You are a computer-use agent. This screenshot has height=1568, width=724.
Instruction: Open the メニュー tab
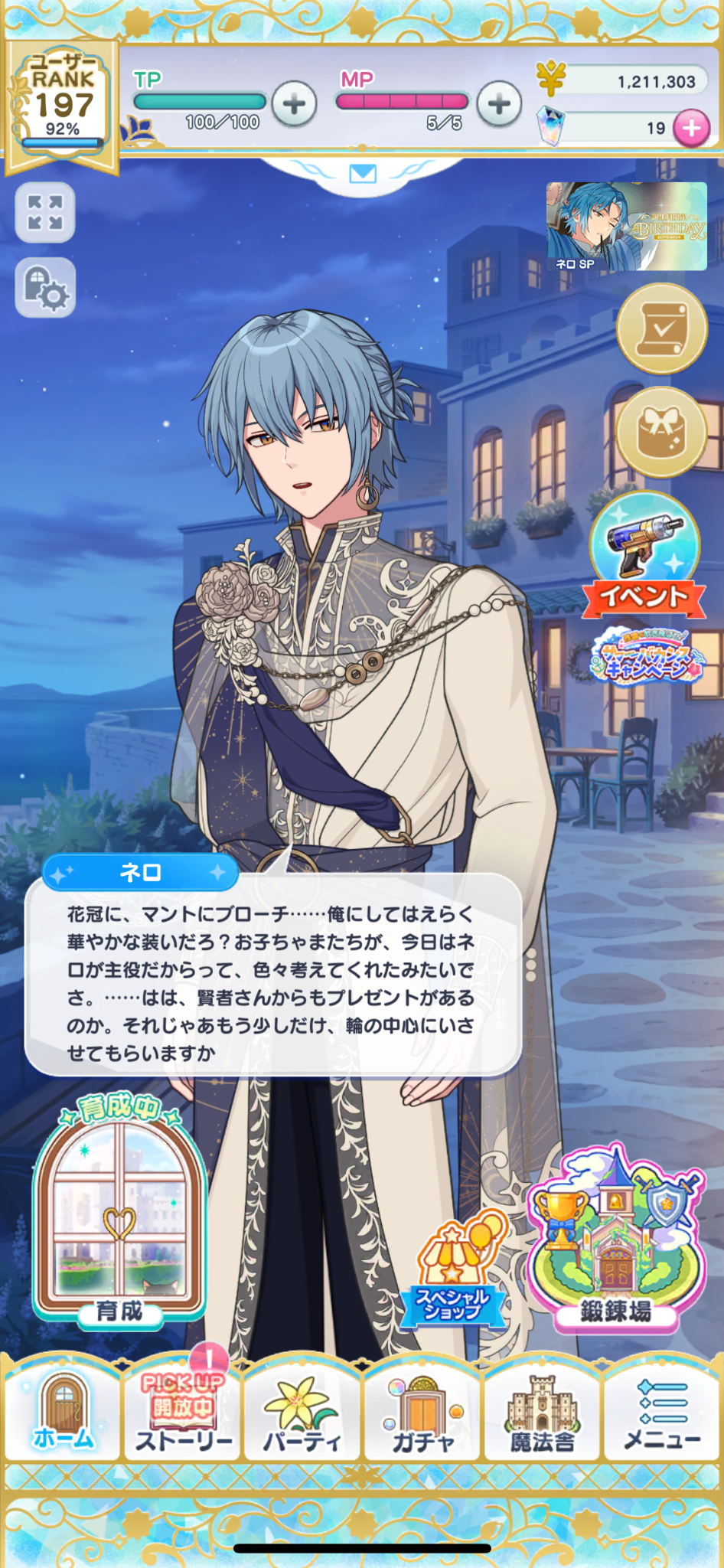click(x=662, y=1413)
